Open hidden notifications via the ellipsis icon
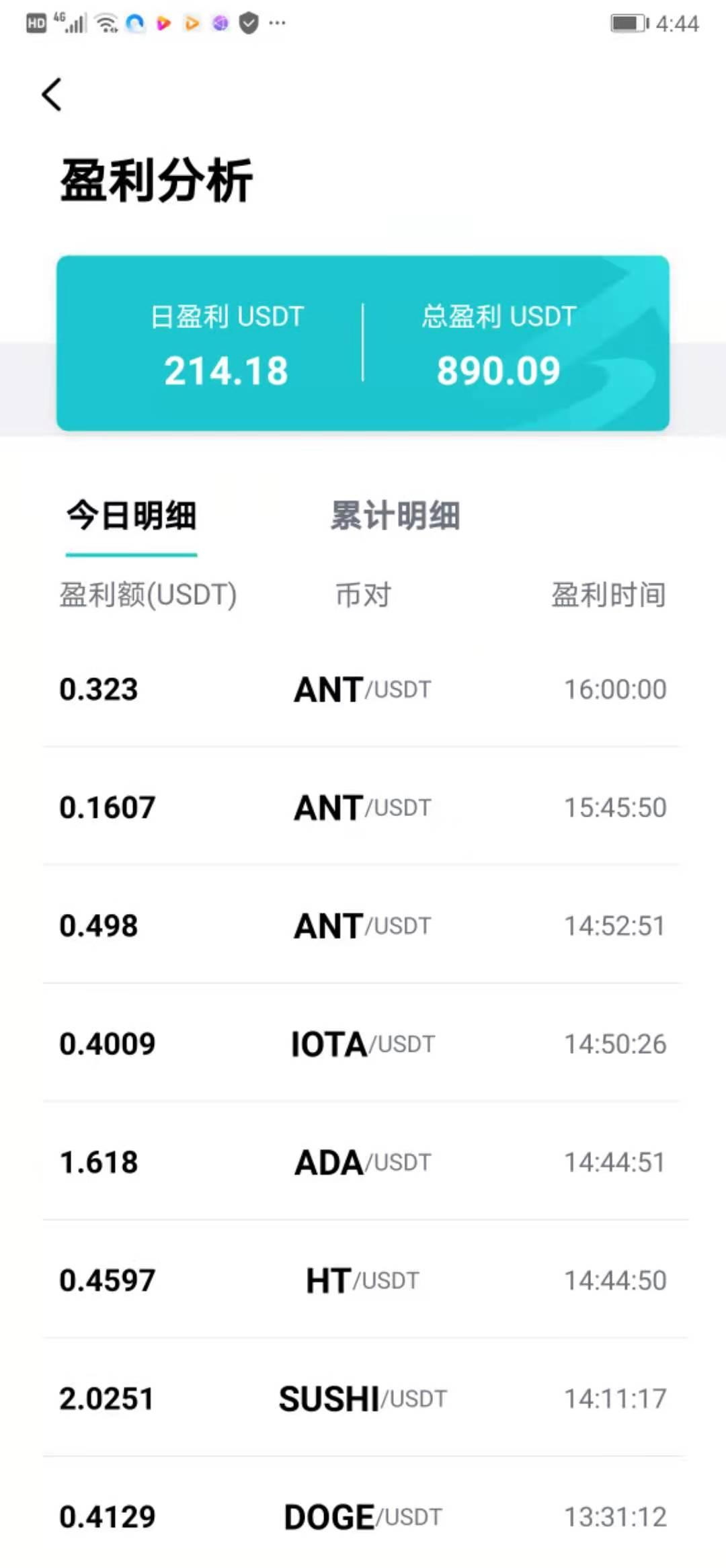The height and width of the screenshot is (1568, 726). point(276,24)
